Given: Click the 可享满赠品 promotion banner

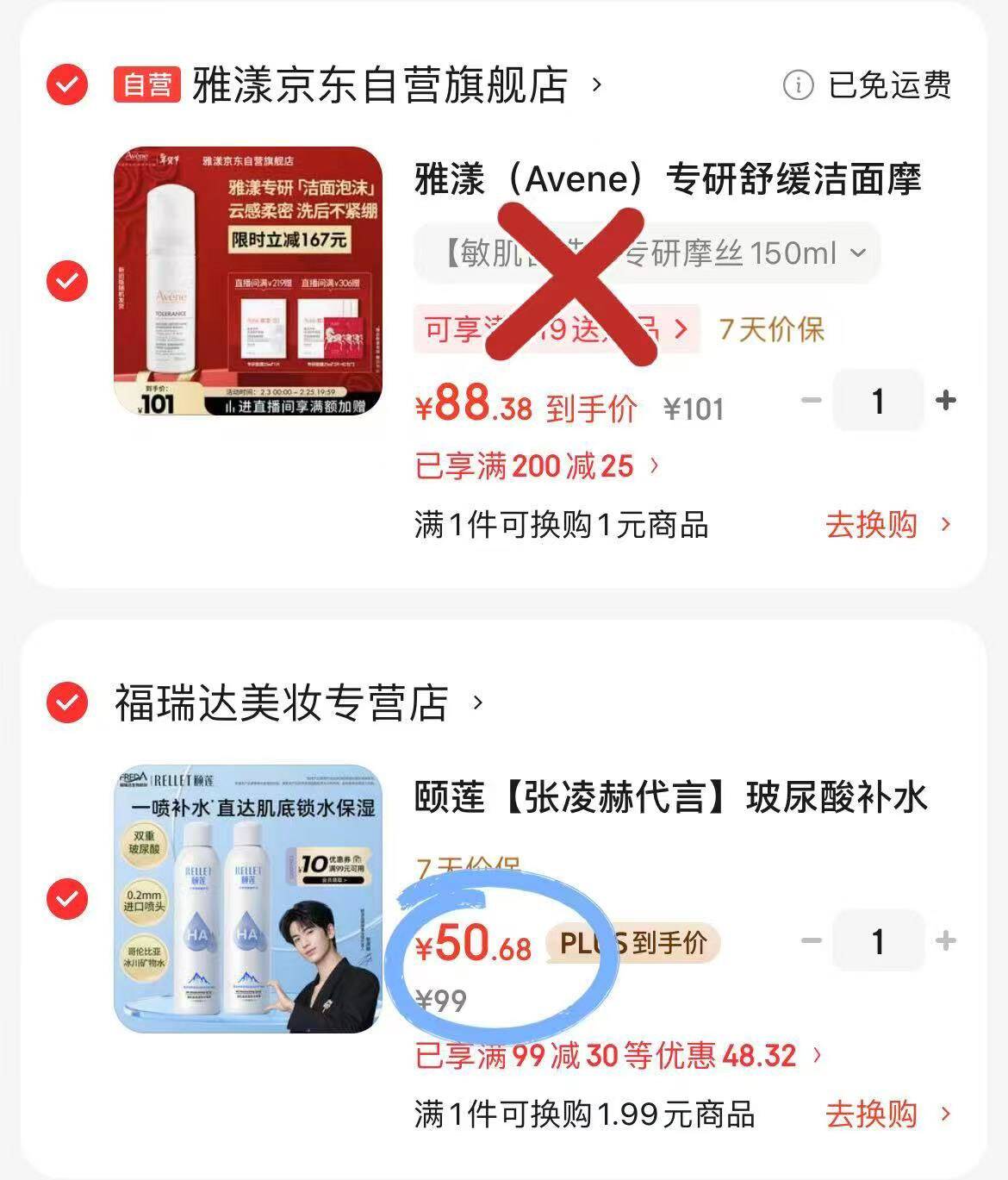Looking at the screenshot, I should [x=551, y=328].
